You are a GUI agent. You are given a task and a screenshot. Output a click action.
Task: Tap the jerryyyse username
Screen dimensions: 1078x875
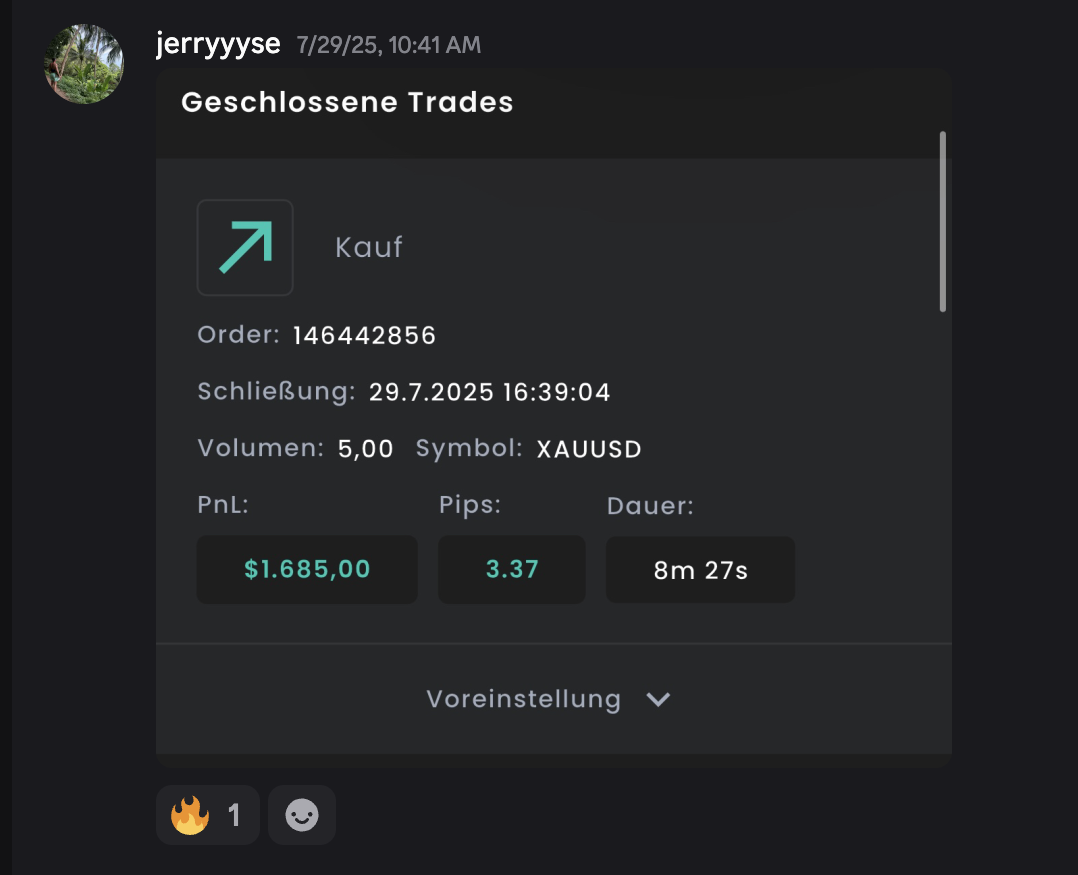point(218,44)
